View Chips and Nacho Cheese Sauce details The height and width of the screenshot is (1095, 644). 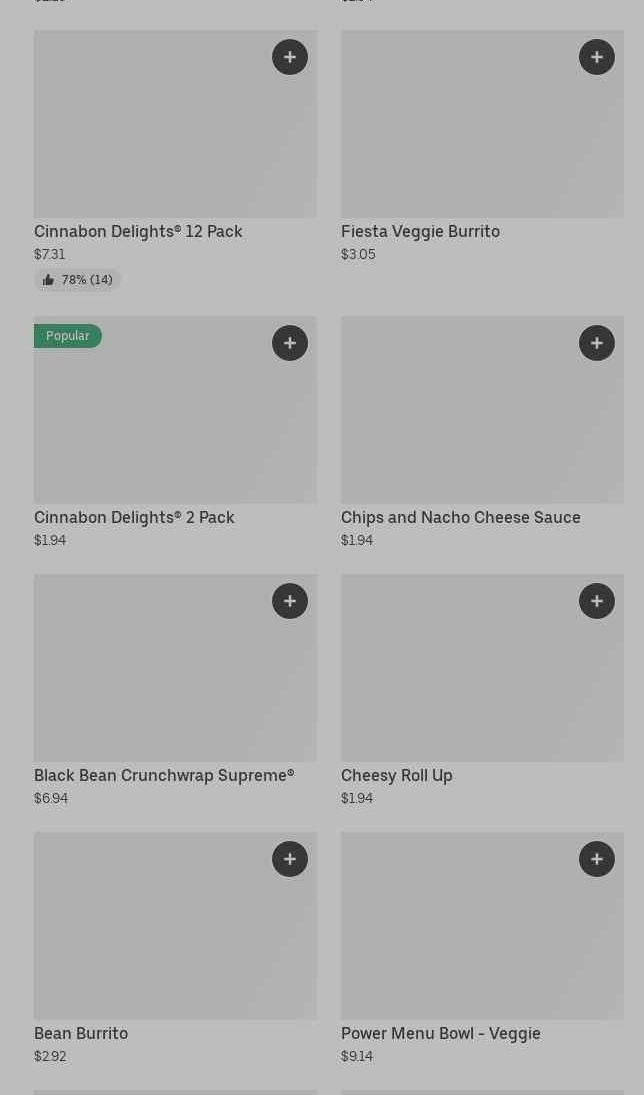point(482,433)
